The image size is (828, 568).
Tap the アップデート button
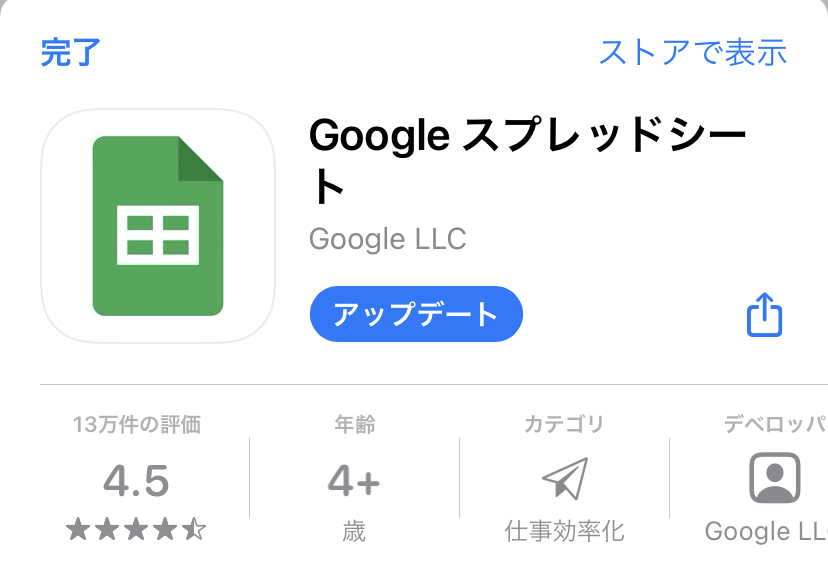click(415, 314)
